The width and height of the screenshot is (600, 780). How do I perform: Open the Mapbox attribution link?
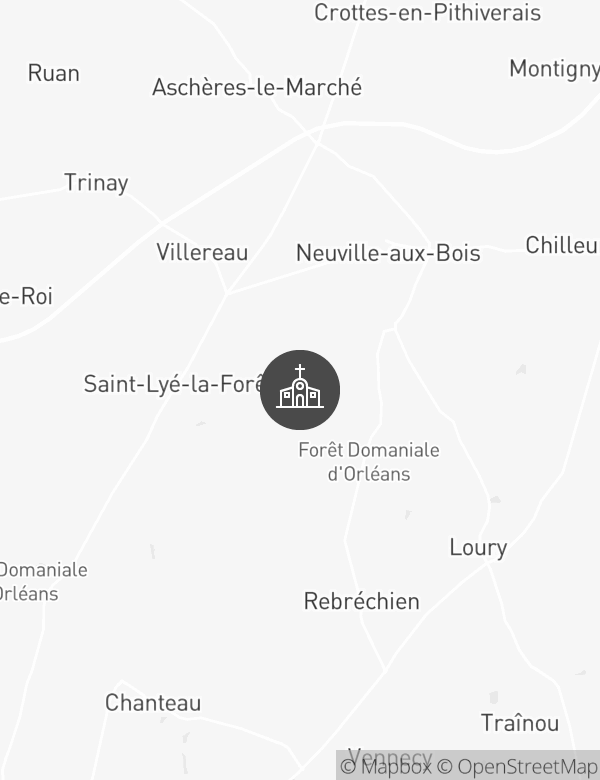point(386,767)
